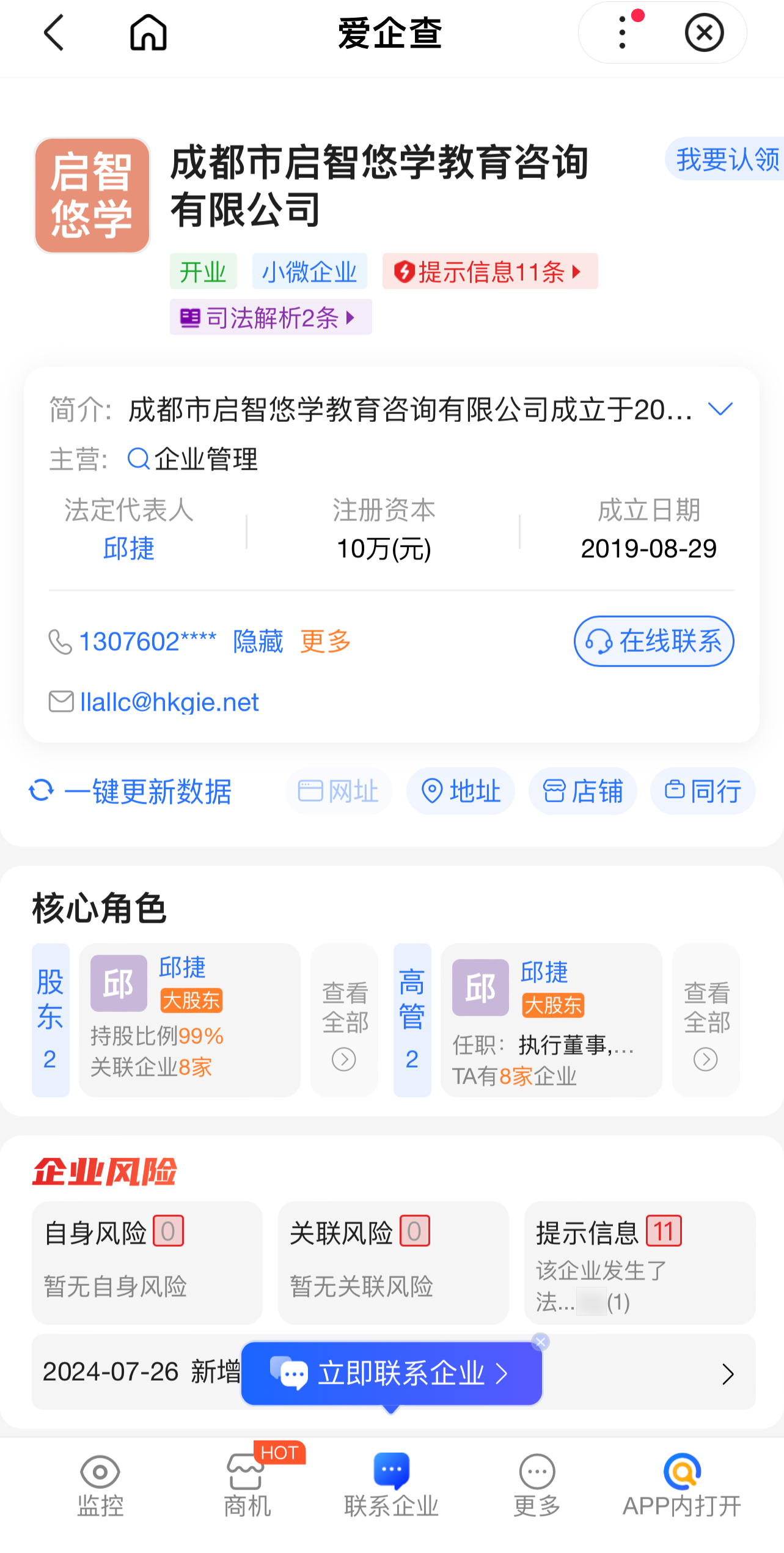The image size is (784, 1553).
Task: Open the three-dot overflow menu
Action: pos(623,33)
